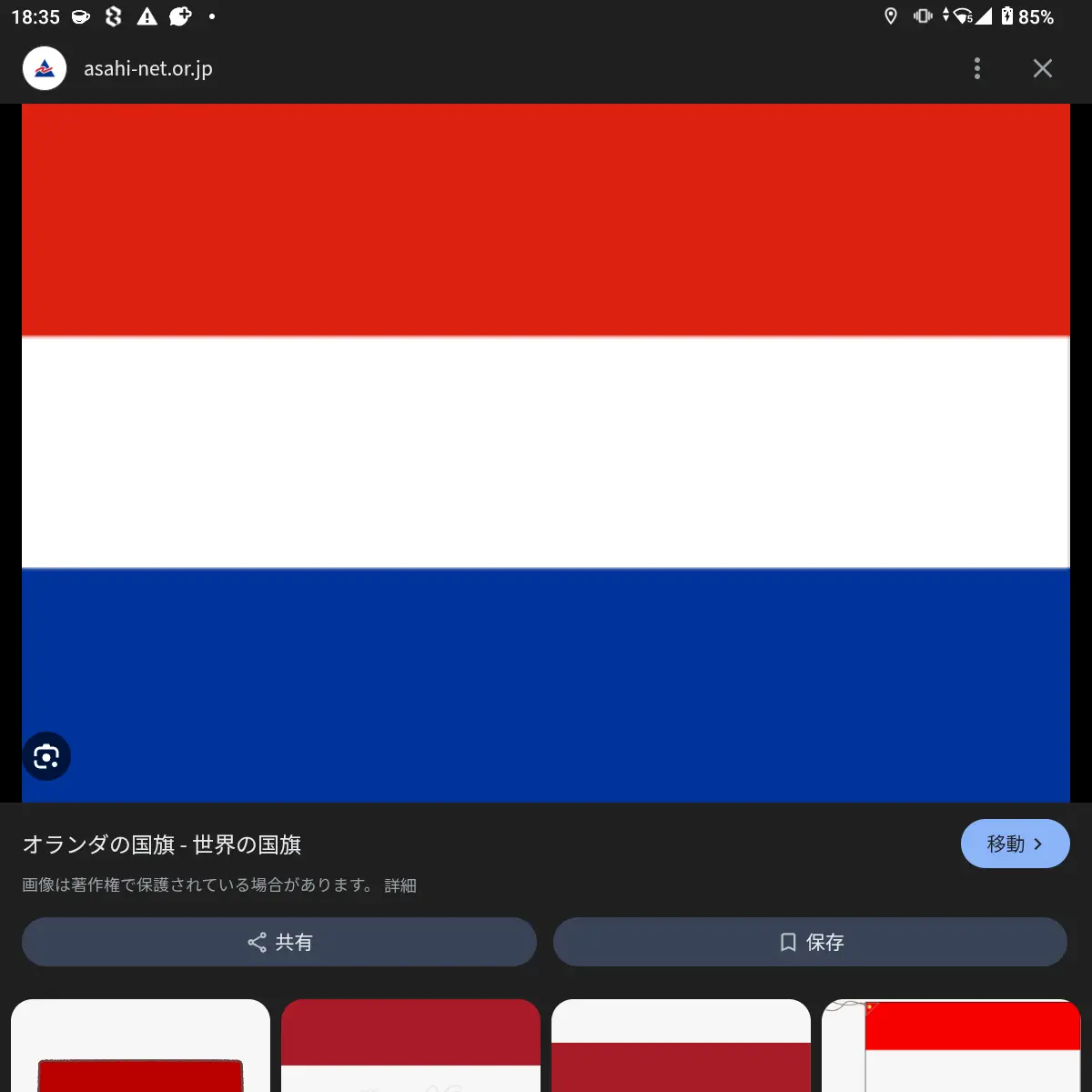Share the image with 共有

(x=279, y=942)
